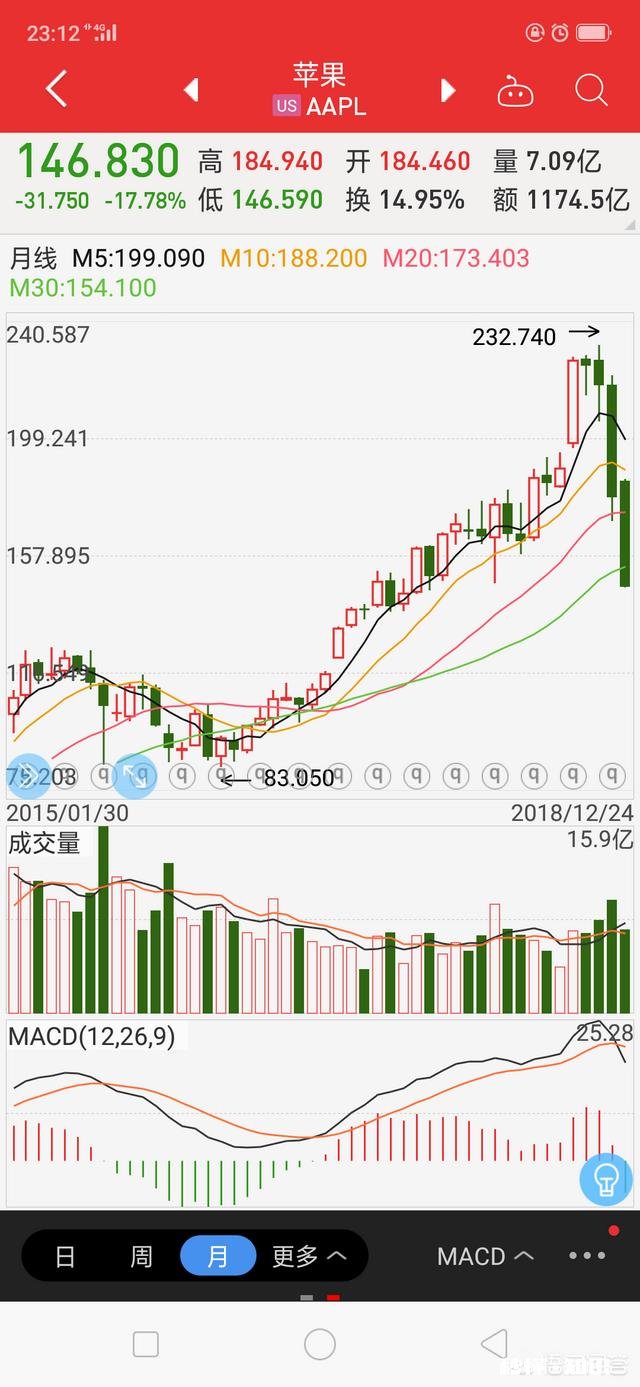The image size is (640, 1387).
Task: Switch to the next stock
Action: [x=448, y=90]
